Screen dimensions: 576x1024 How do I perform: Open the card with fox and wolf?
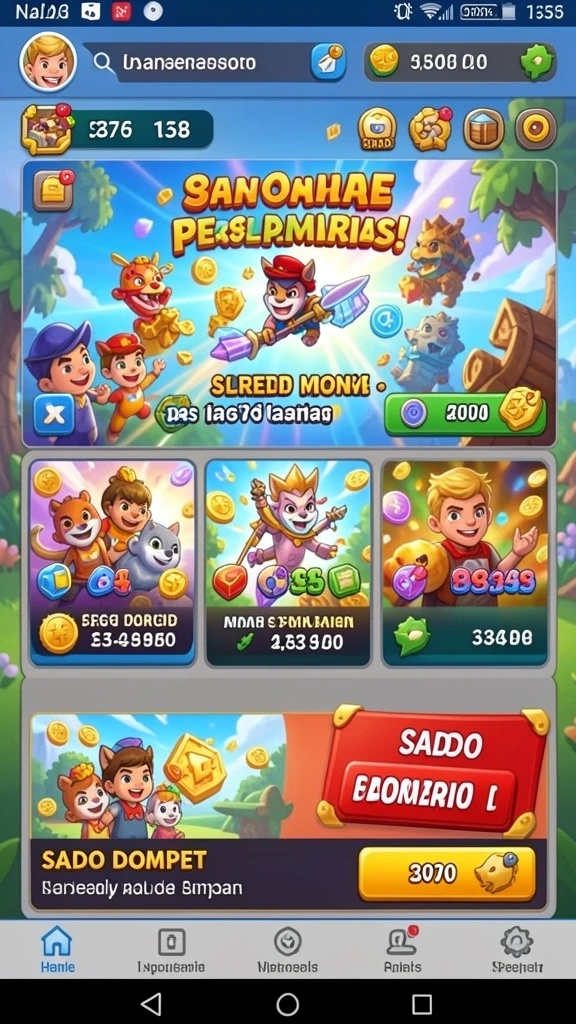click(x=112, y=562)
